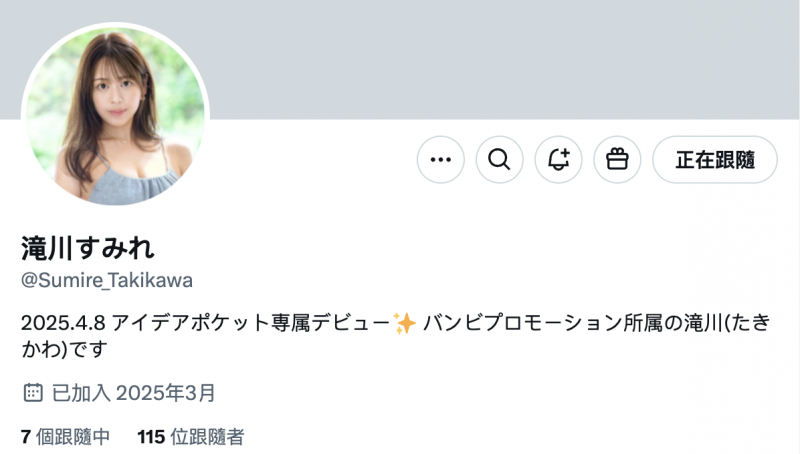Open the three-dot overflow menu
The image size is (800, 454).
pos(441,160)
